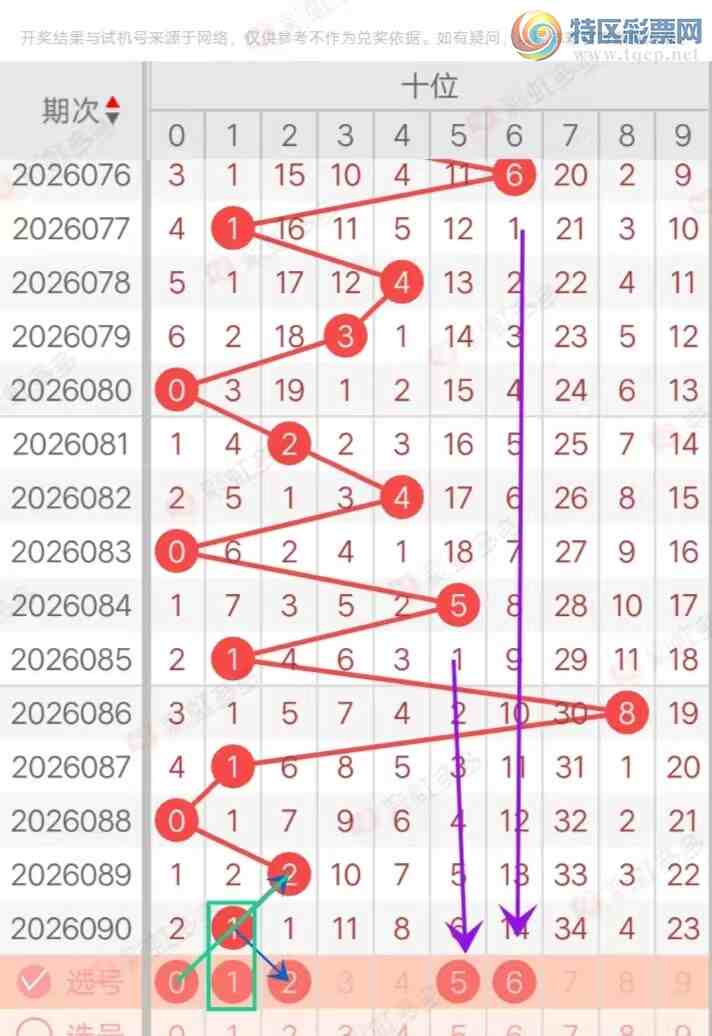Deselect number 0 in the 选号 row
The height and width of the screenshot is (1036, 712).
coord(177,984)
